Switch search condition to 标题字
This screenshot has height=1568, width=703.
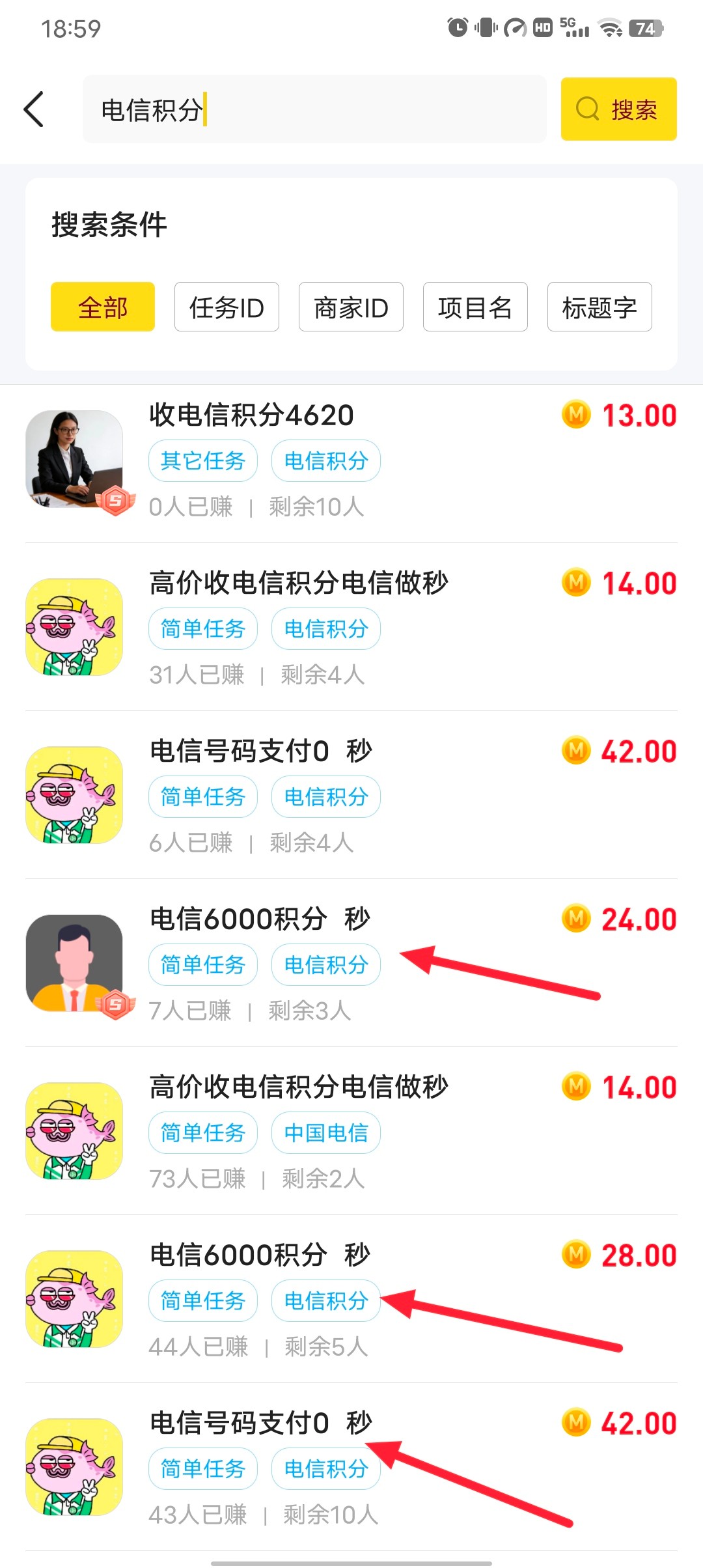pyautogui.click(x=600, y=307)
